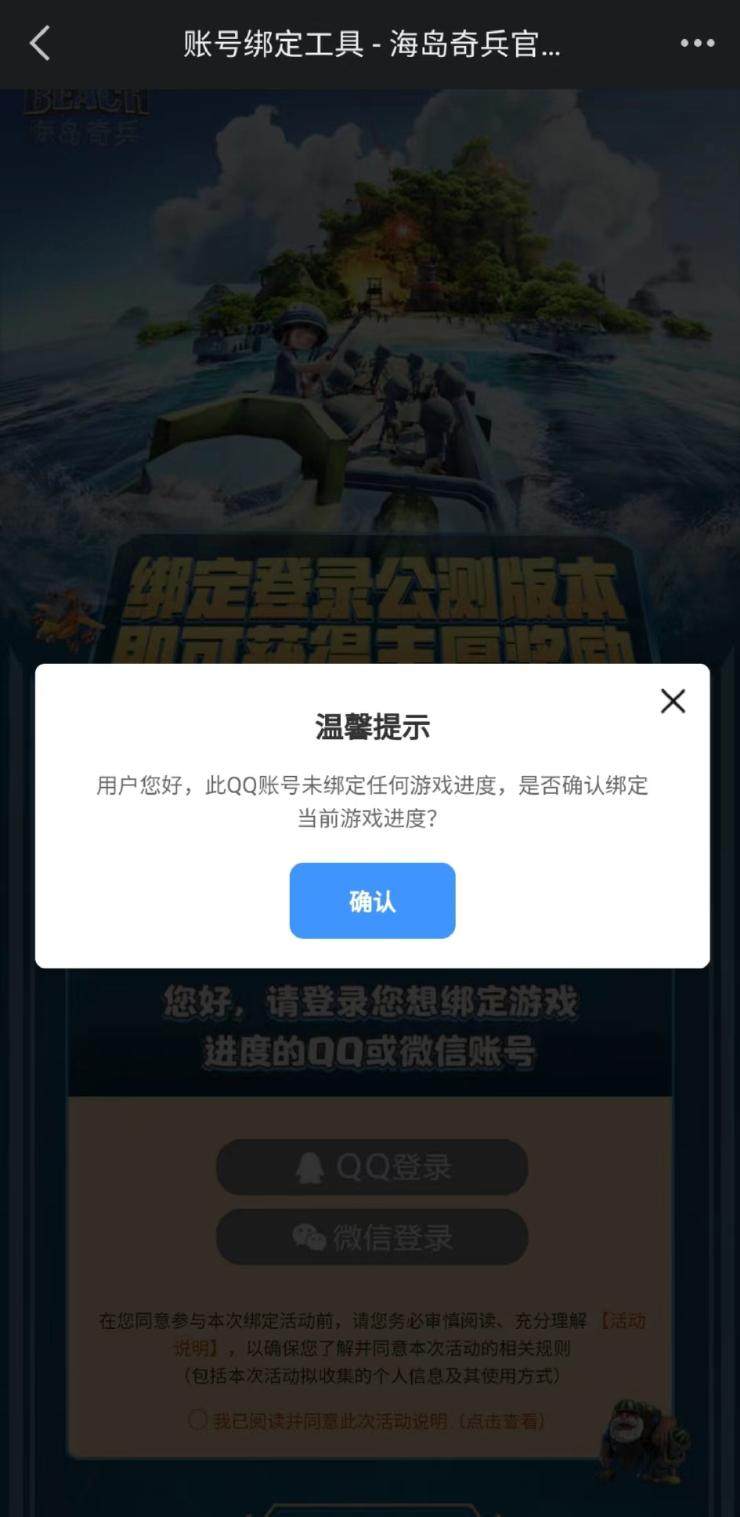Click the QQ登录 login button
This screenshot has width=740, height=1517.
[x=370, y=1166]
